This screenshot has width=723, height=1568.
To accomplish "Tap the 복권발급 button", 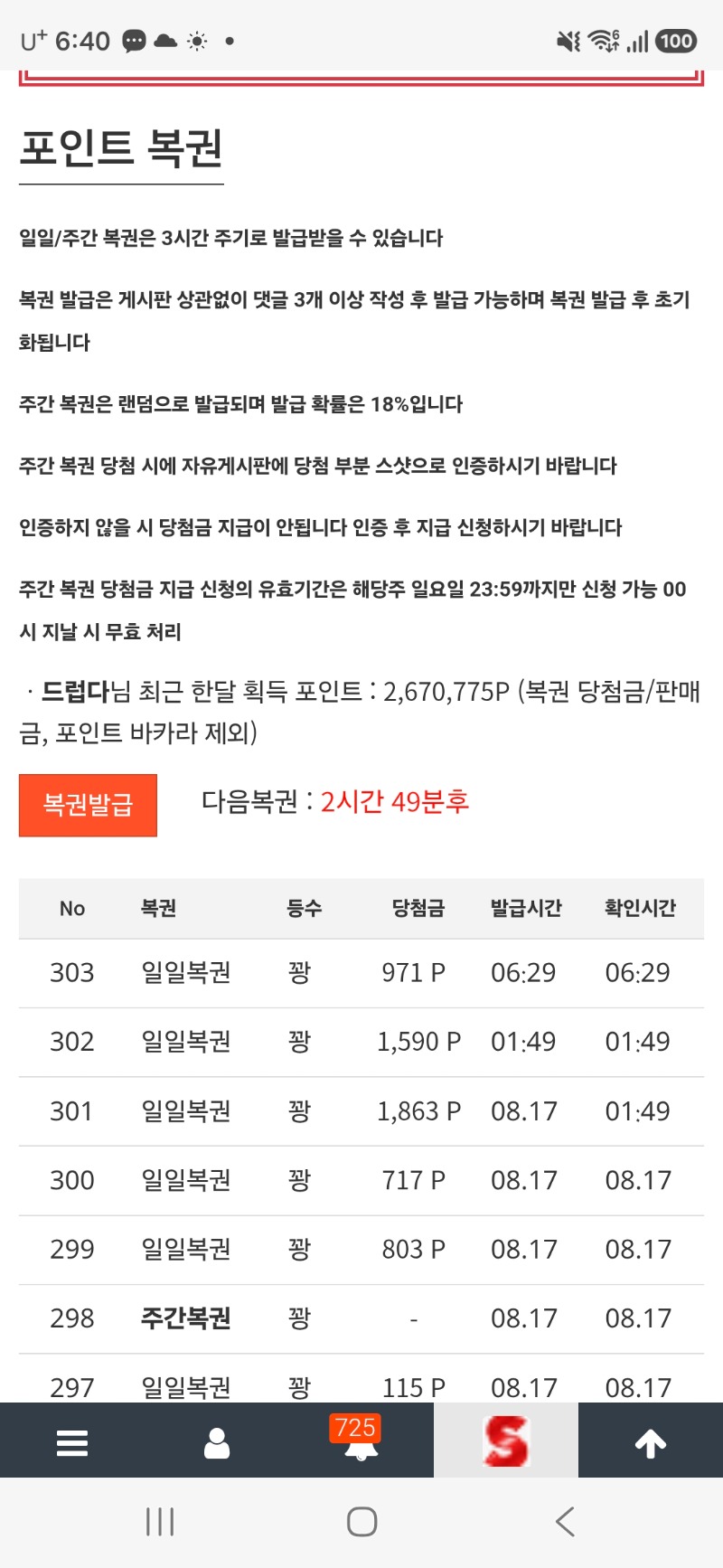I will pos(88,805).
